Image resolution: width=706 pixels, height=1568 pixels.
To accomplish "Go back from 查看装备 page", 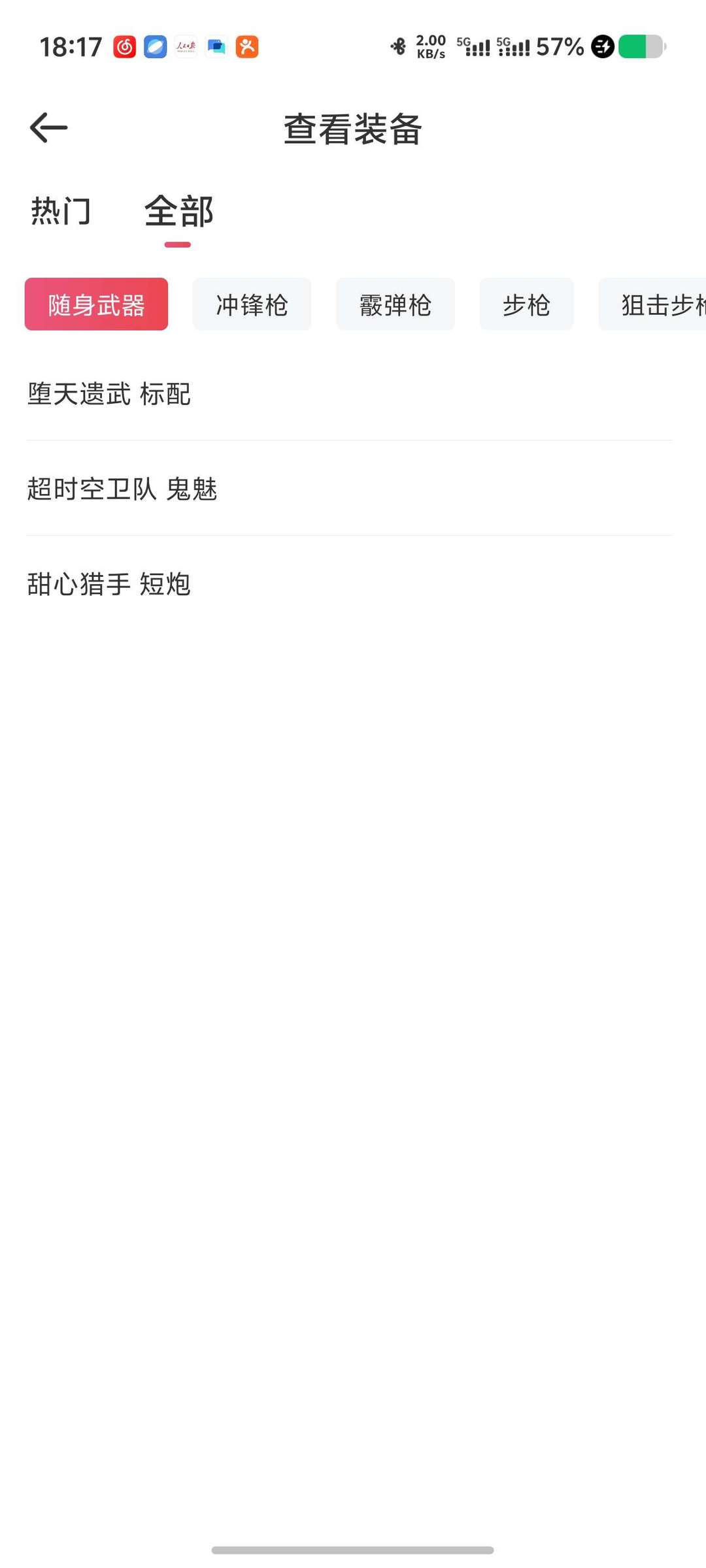I will click(x=49, y=127).
